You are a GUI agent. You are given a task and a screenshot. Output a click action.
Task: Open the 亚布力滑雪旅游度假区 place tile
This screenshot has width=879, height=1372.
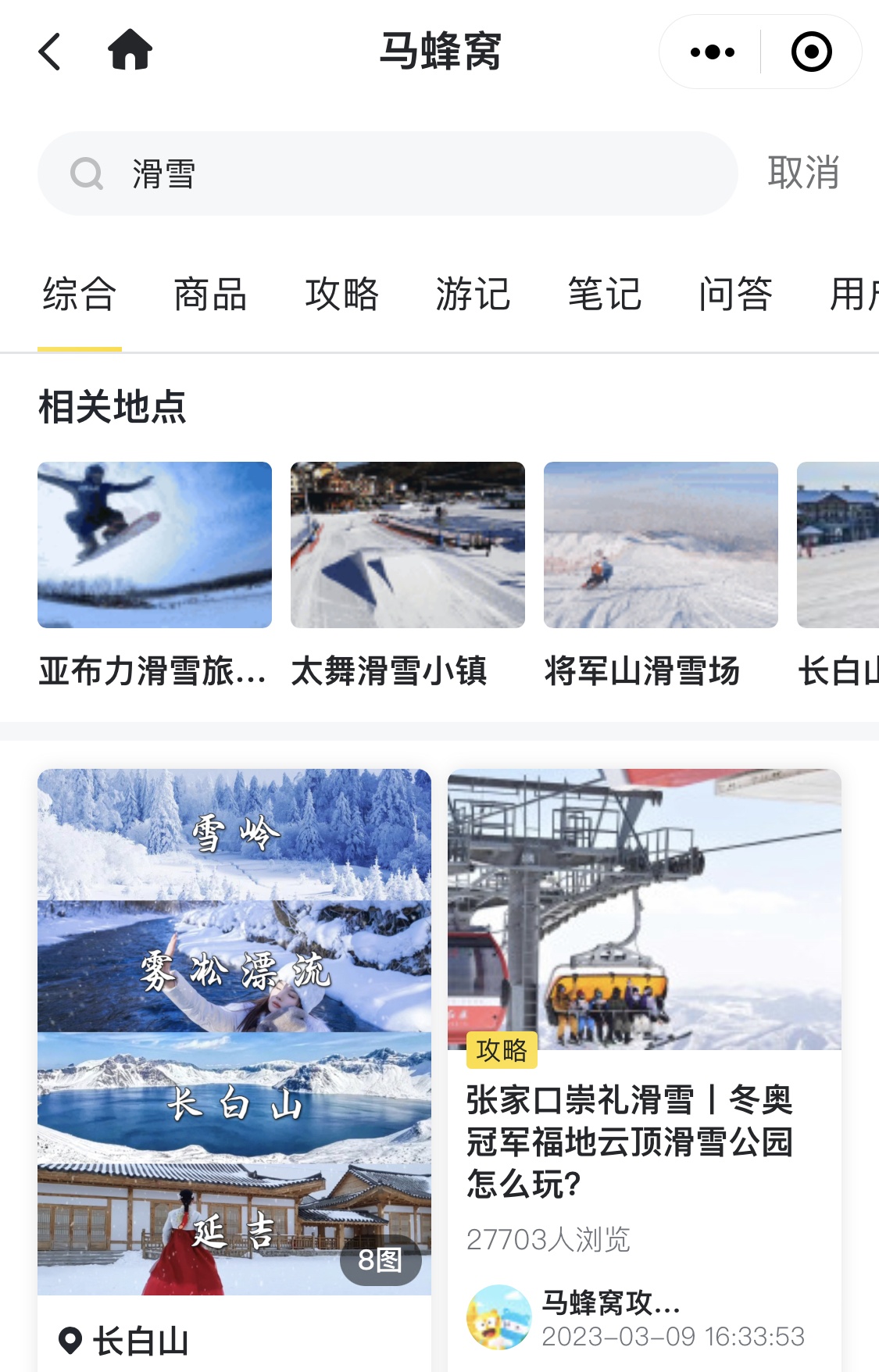point(155,574)
